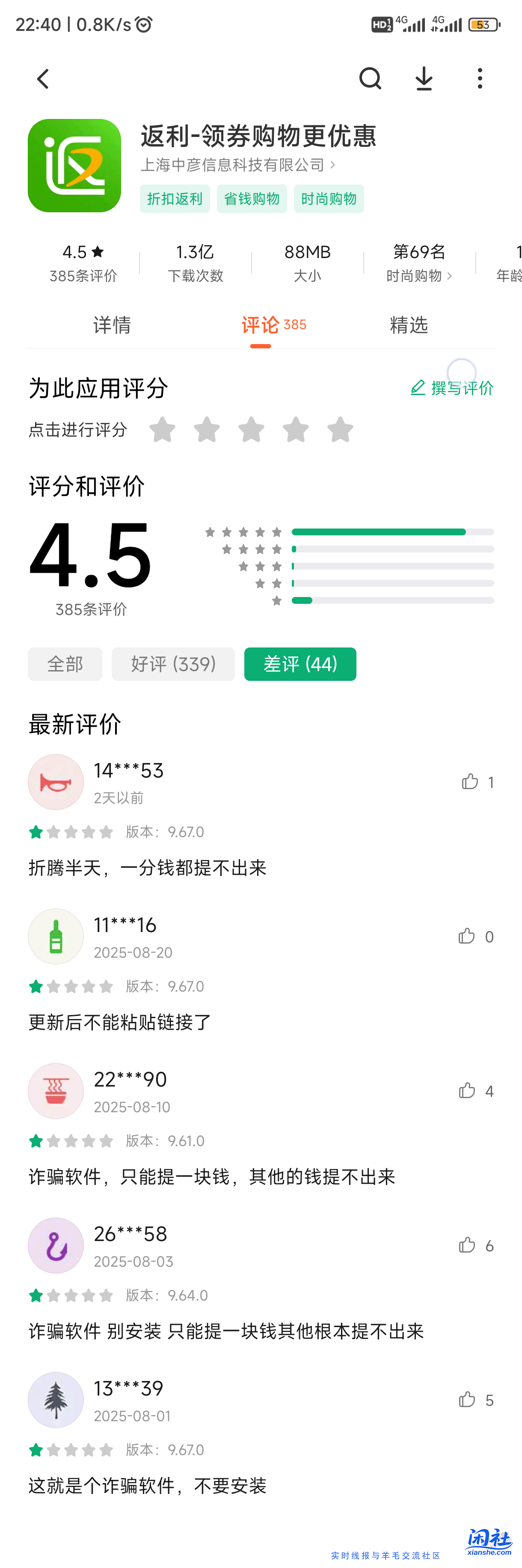
Task: Filter reviews by 好评 (339)
Action: click(173, 664)
